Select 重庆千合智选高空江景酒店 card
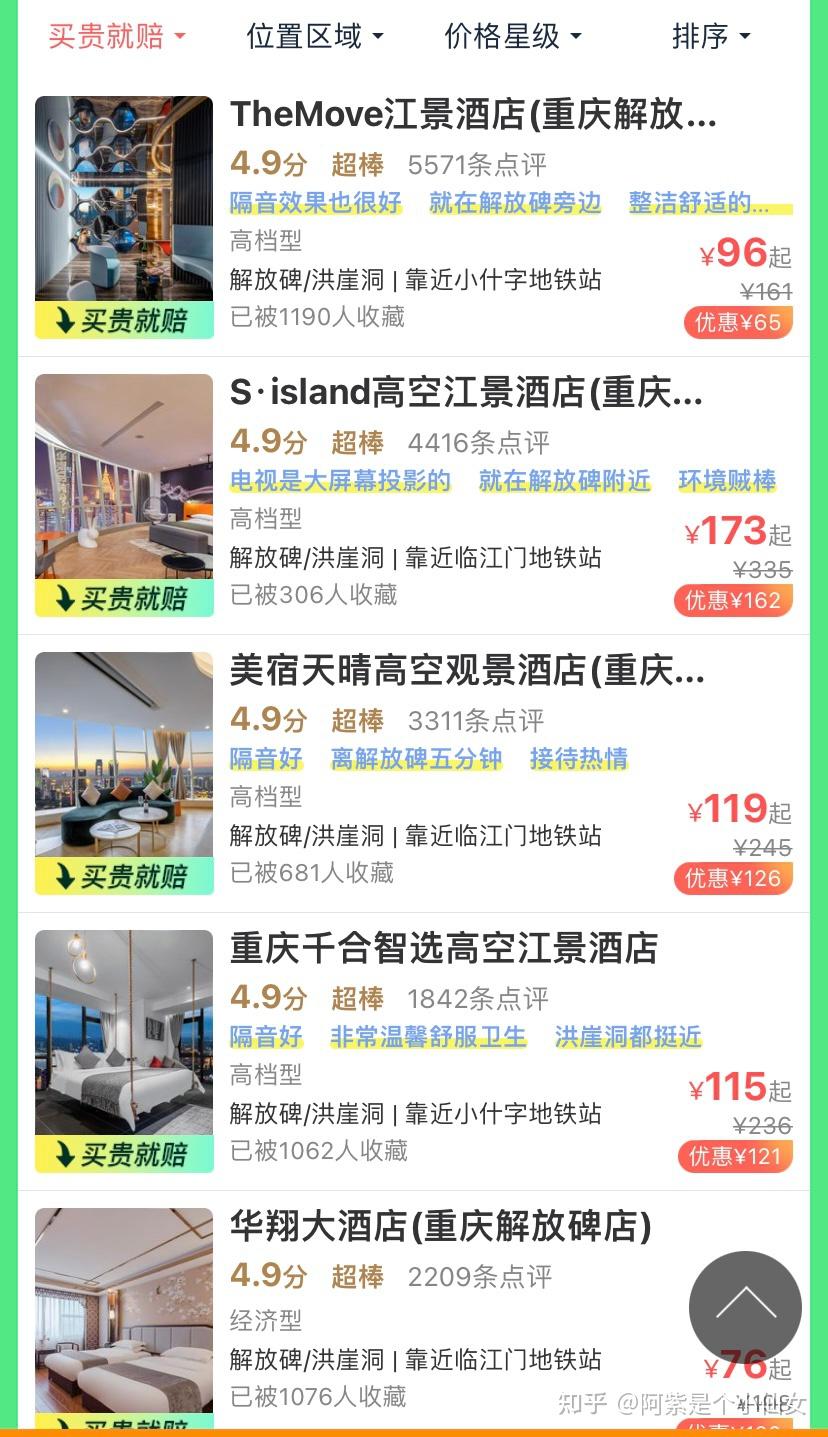This screenshot has height=1437, width=828. [x=444, y=949]
